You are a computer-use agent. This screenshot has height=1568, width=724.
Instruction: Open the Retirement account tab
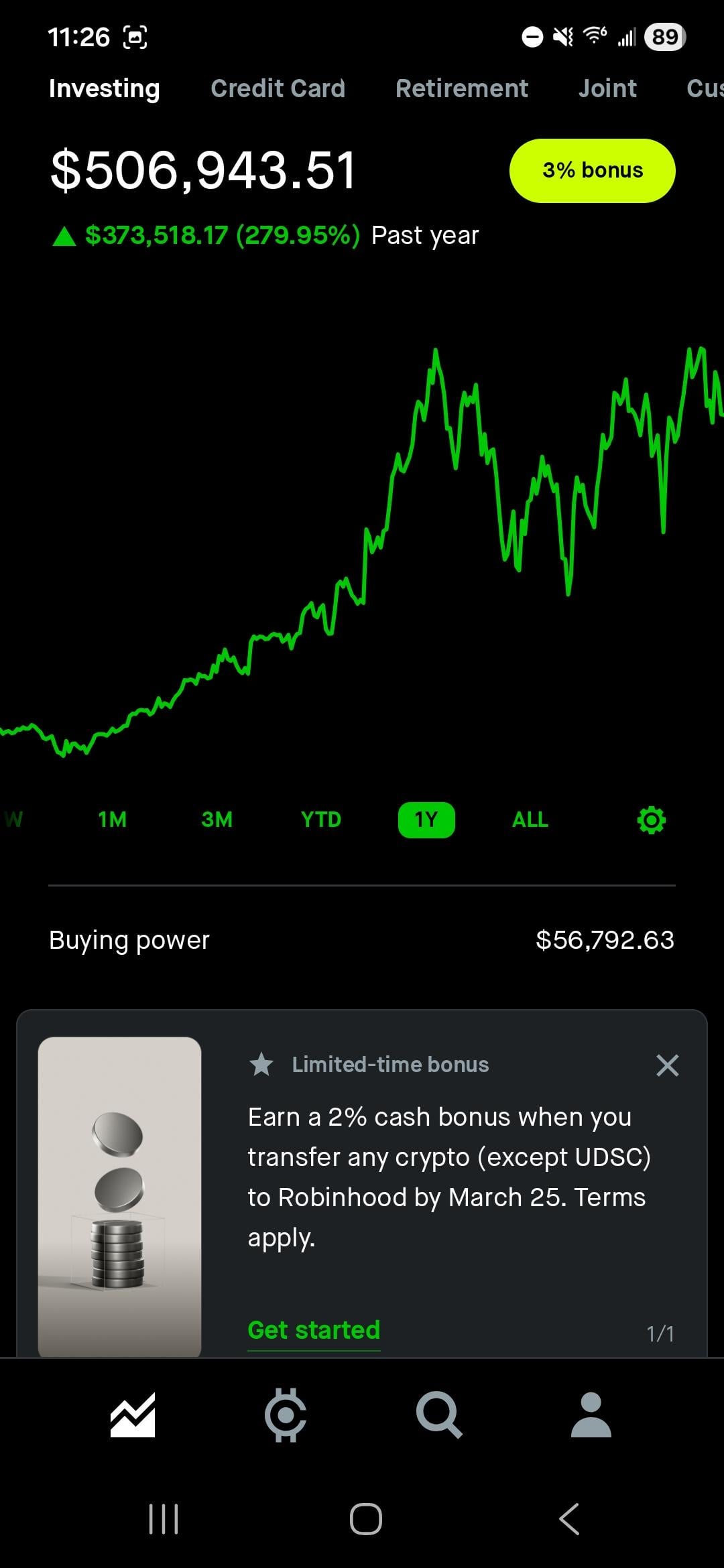pos(461,88)
